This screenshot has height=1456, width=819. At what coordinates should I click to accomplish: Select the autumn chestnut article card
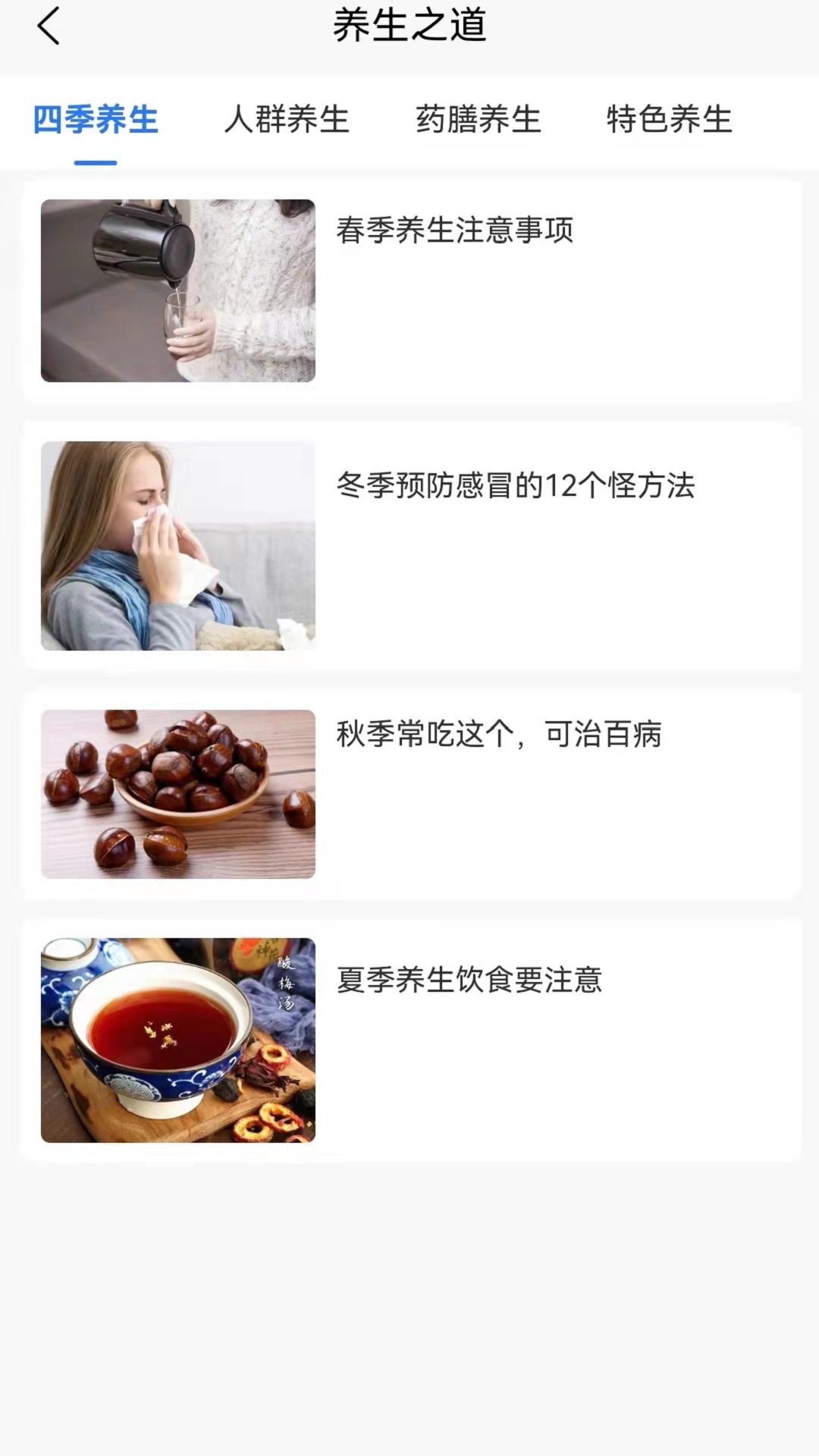tap(409, 792)
